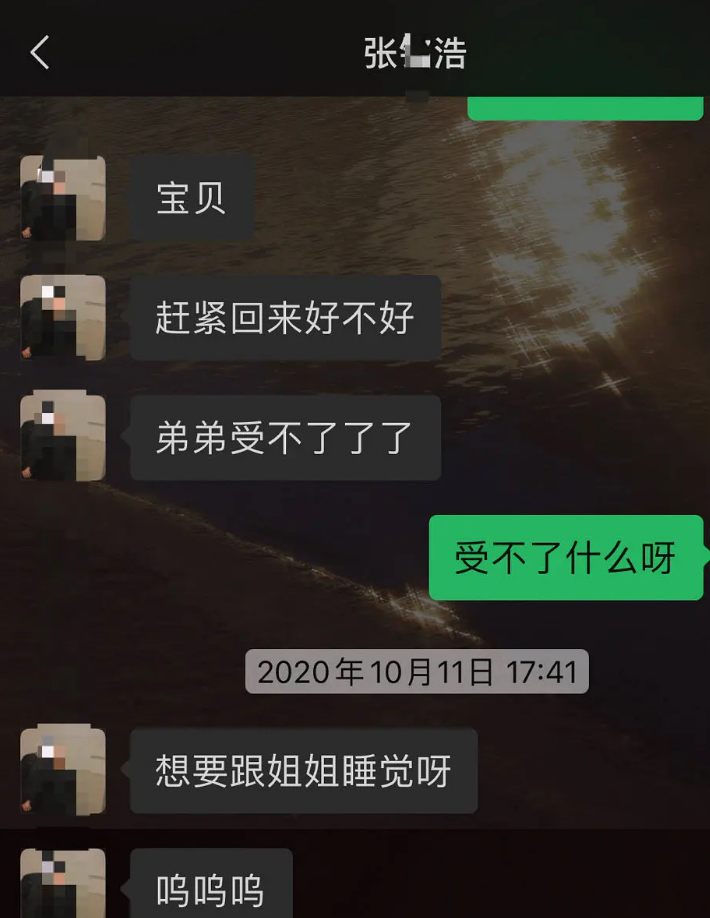Go back to the chat list
Viewport: 710px width, 918px height.
[40, 52]
